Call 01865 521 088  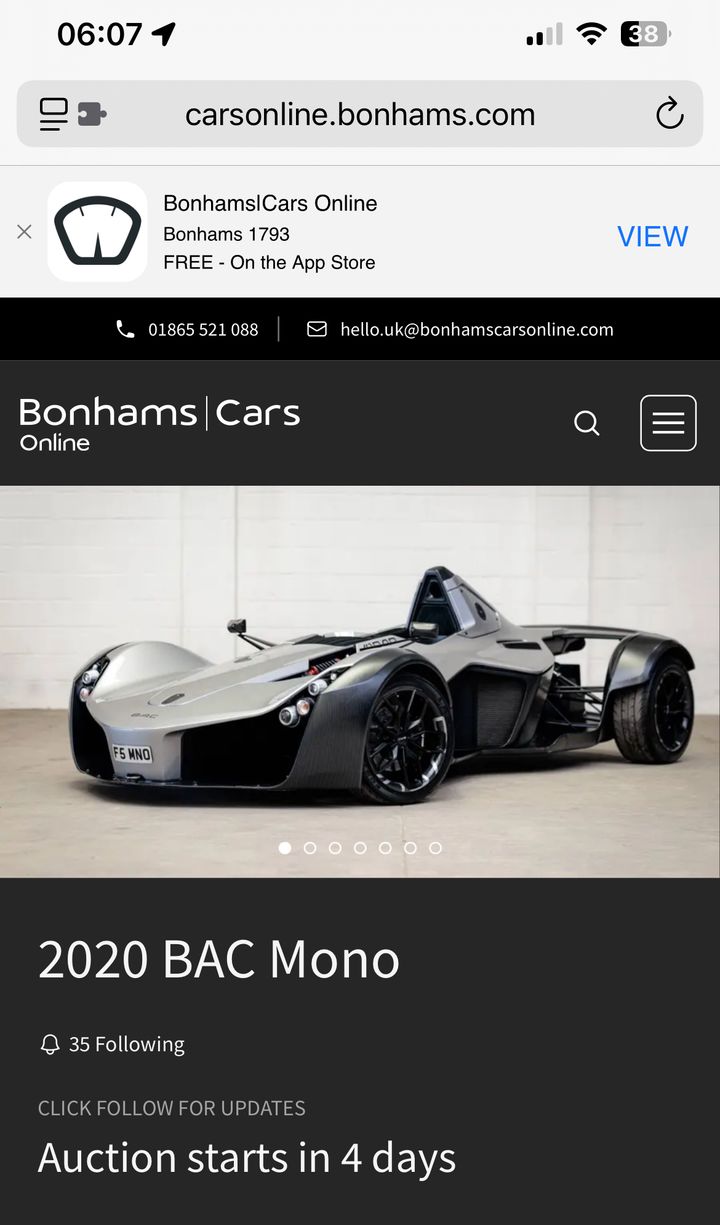click(188, 329)
